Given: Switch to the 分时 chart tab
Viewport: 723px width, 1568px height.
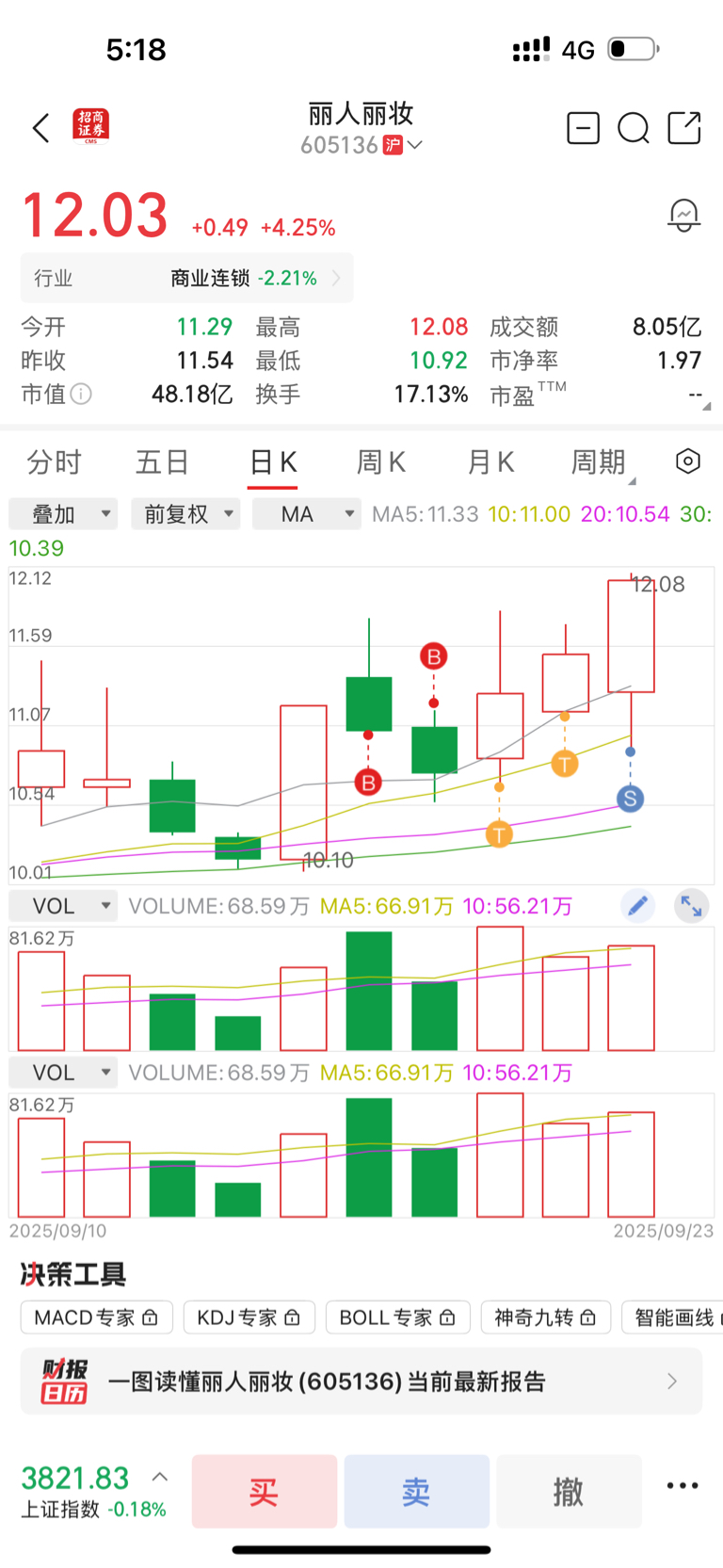Looking at the screenshot, I should point(55,462).
